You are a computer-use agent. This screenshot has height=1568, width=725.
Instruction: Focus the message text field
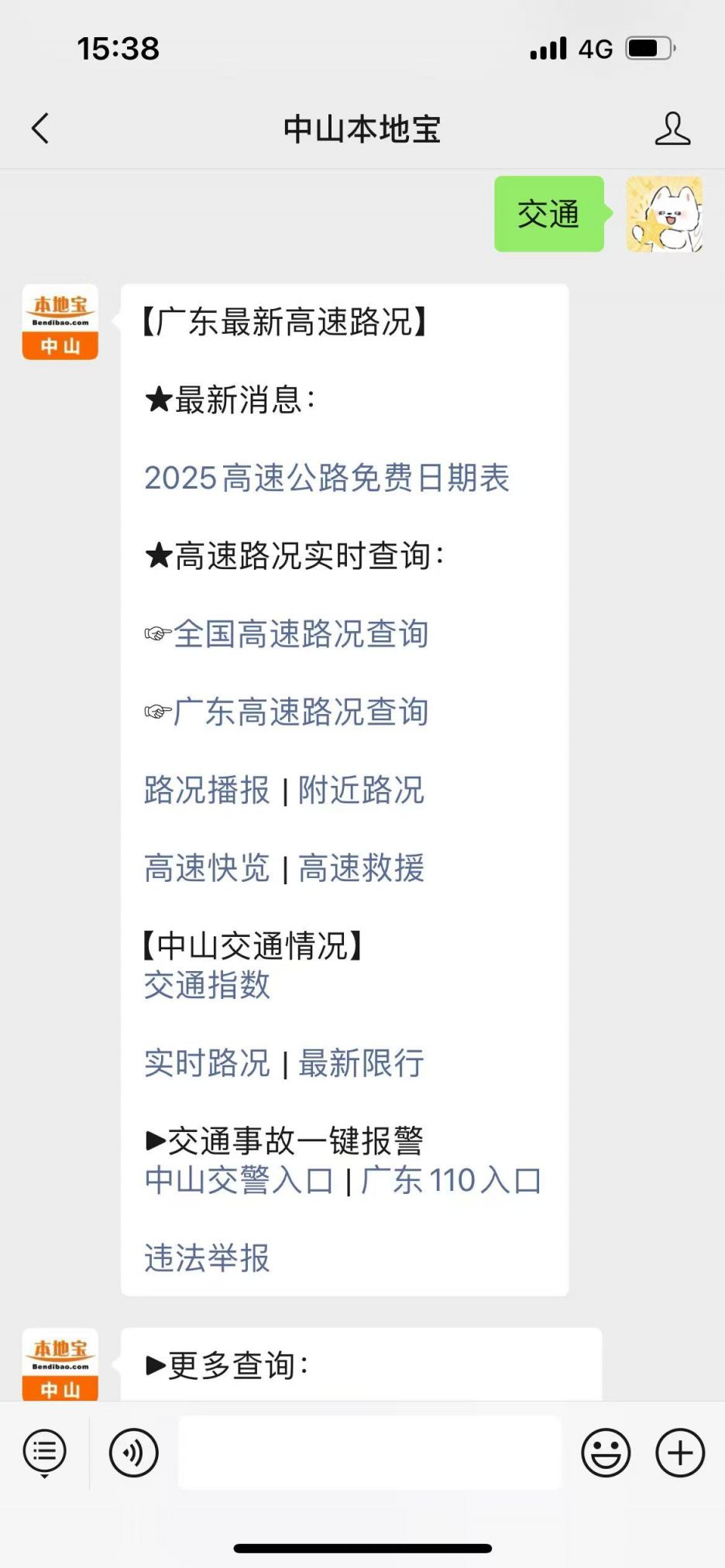369,1453
